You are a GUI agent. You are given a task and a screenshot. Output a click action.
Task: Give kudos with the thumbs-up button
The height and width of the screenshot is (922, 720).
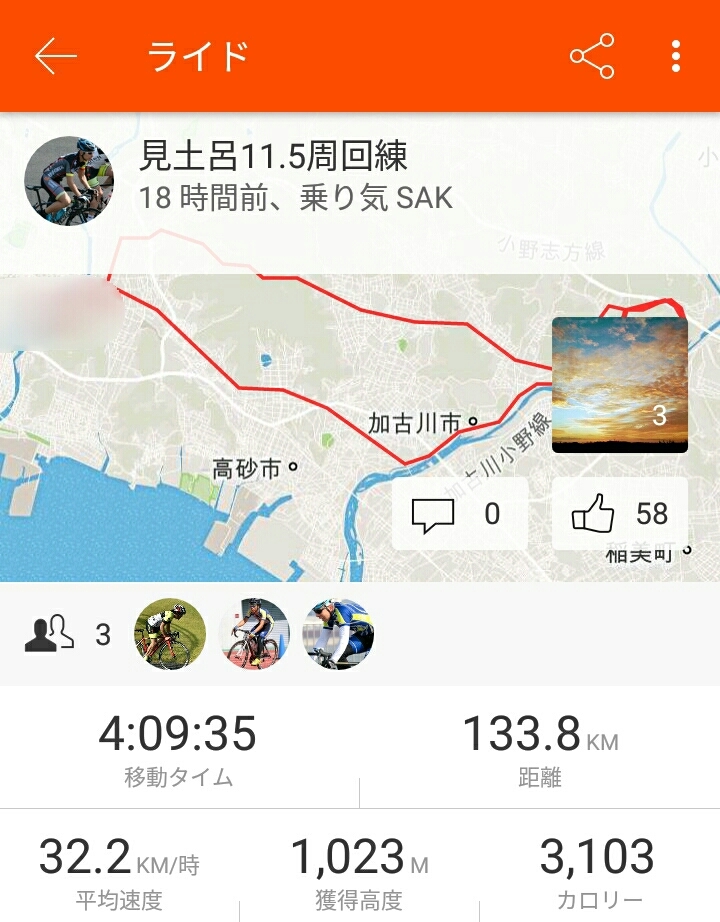(620, 514)
